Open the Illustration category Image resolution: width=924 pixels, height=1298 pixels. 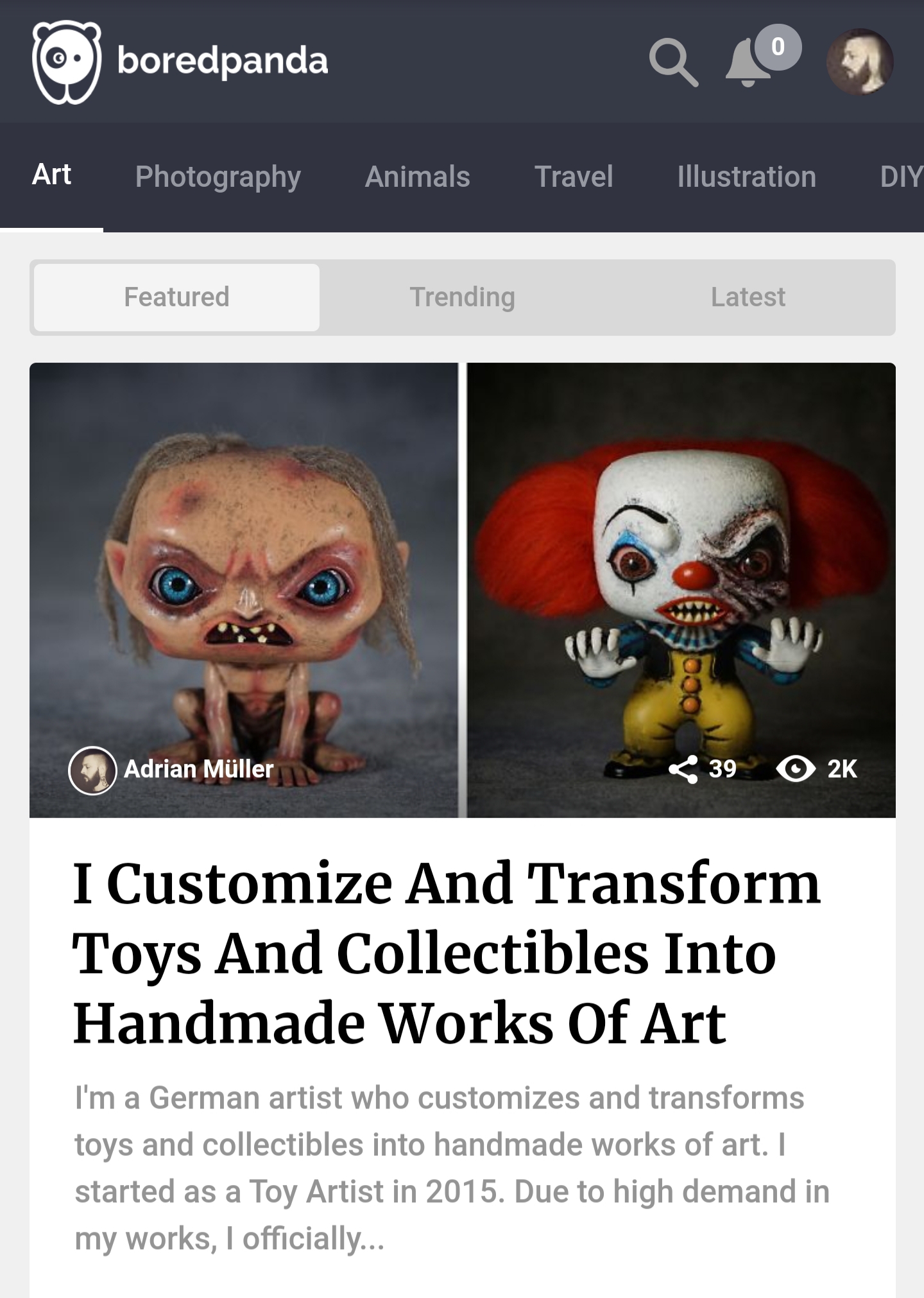(x=746, y=177)
